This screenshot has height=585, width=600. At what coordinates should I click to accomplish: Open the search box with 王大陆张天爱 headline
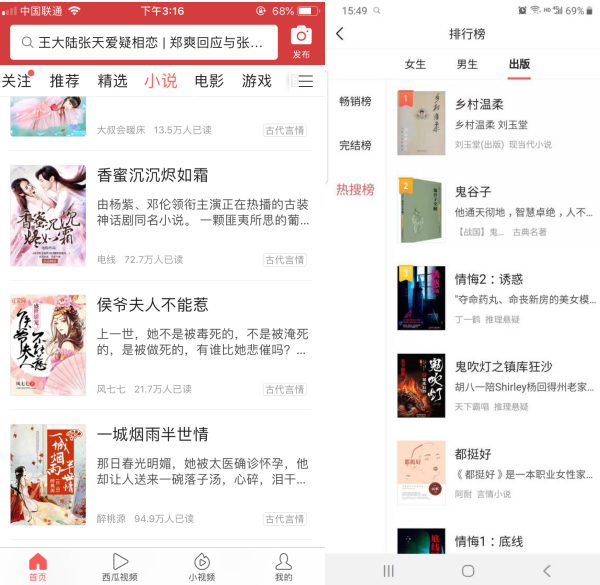click(145, 43)
